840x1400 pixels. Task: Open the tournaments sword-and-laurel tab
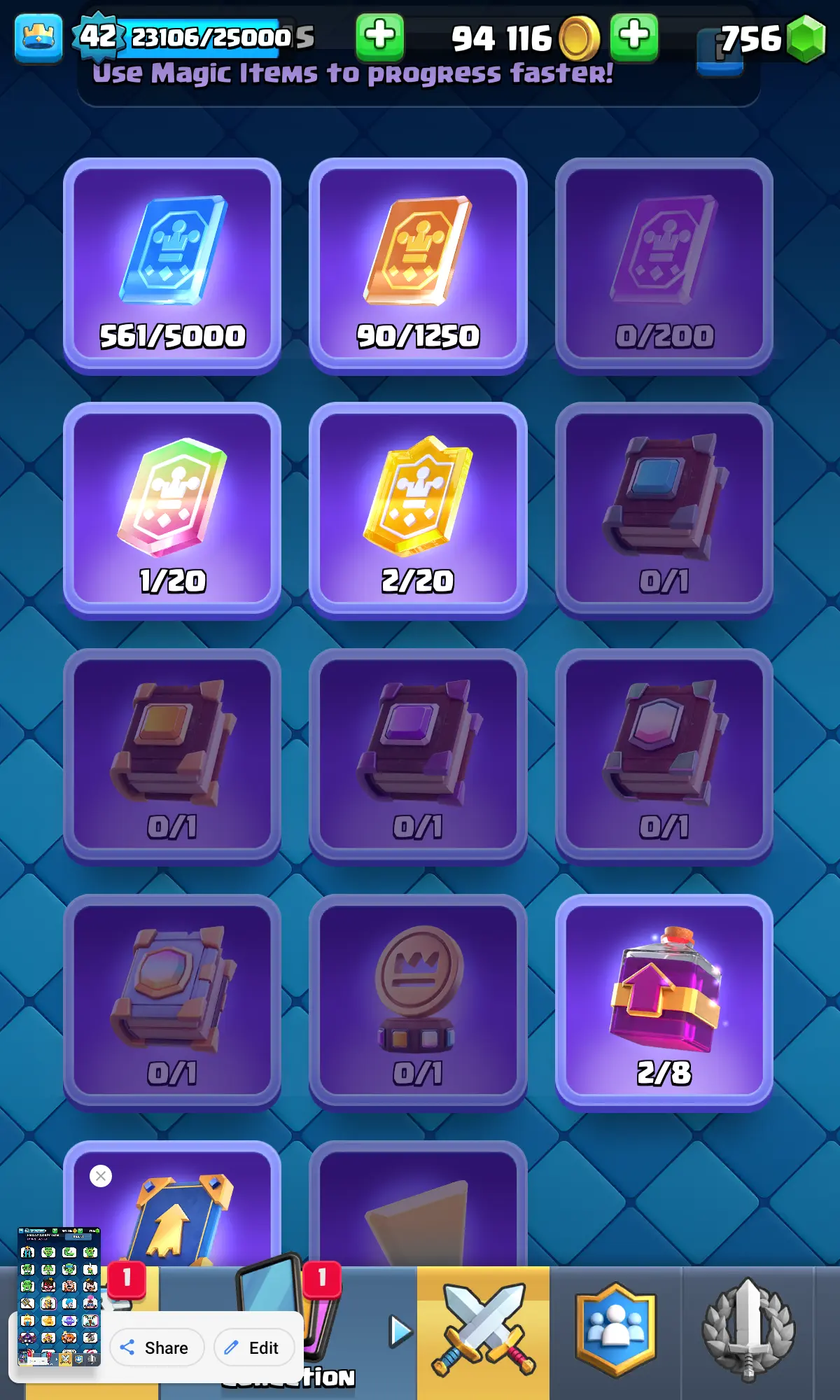click(748, 1330)
